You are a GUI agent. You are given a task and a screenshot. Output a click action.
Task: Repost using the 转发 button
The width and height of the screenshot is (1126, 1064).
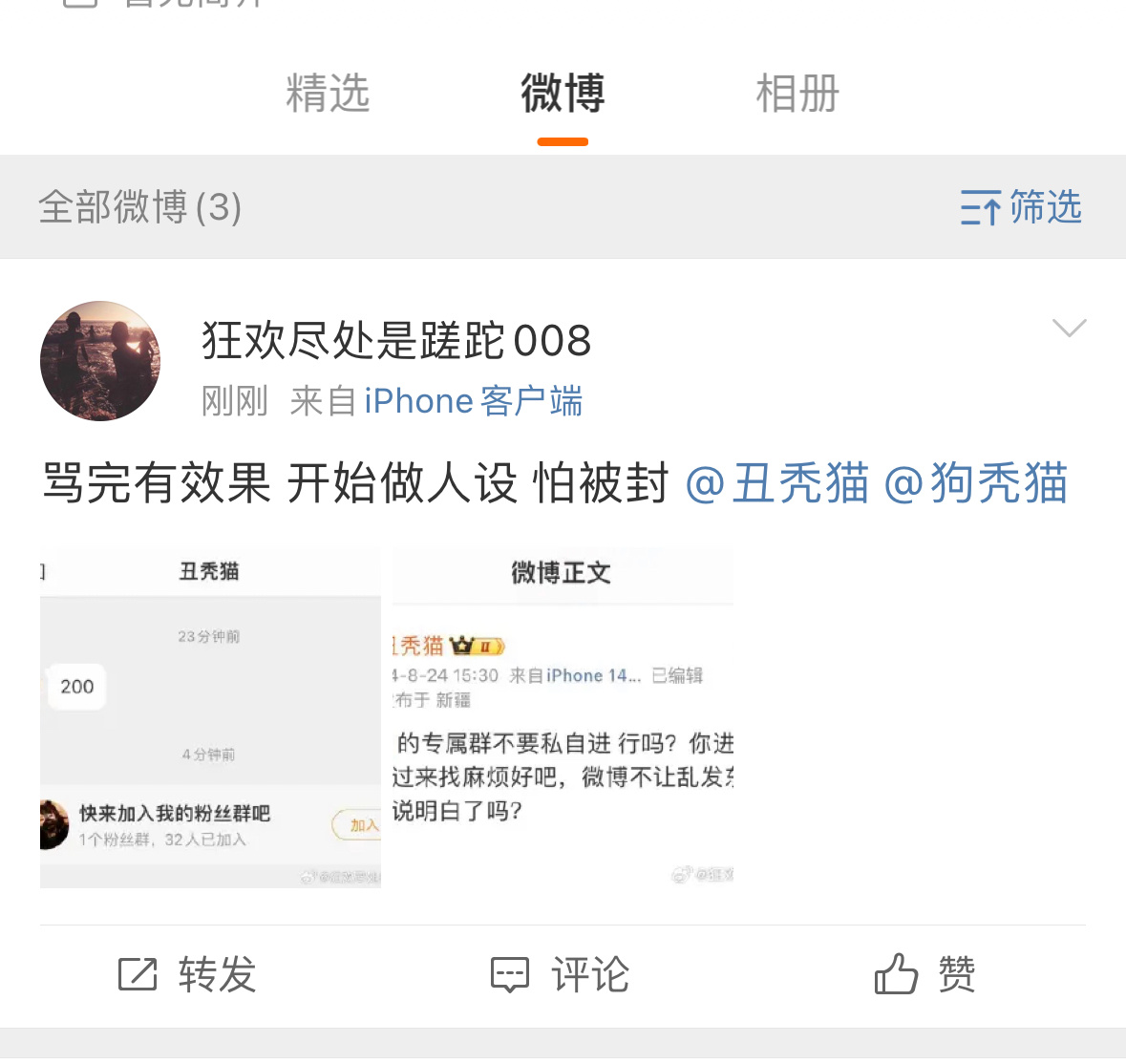click(x=188, y=975)
